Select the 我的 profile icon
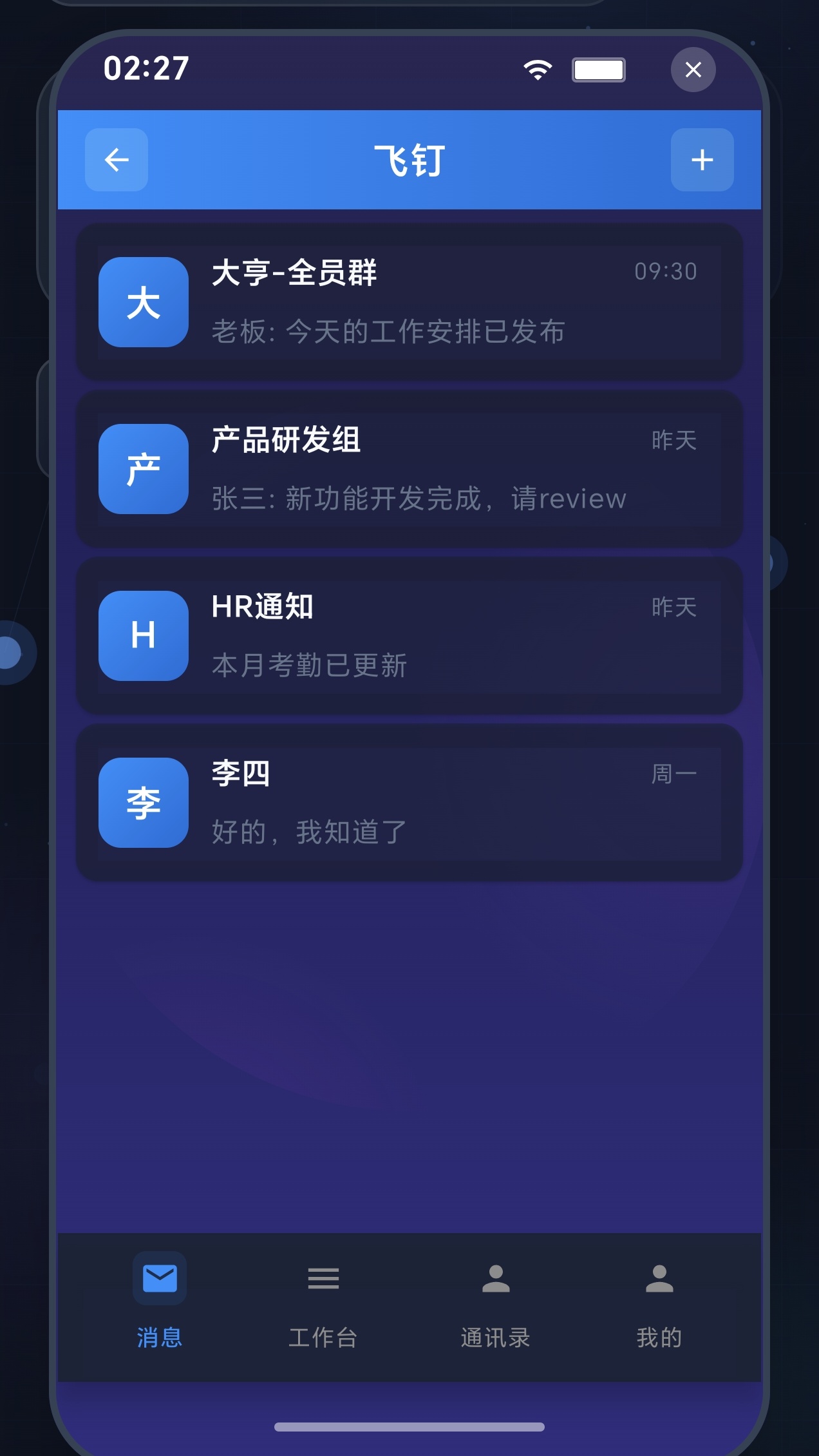The width and height of the screenshot is (819, 1456). click(659, 1278)
